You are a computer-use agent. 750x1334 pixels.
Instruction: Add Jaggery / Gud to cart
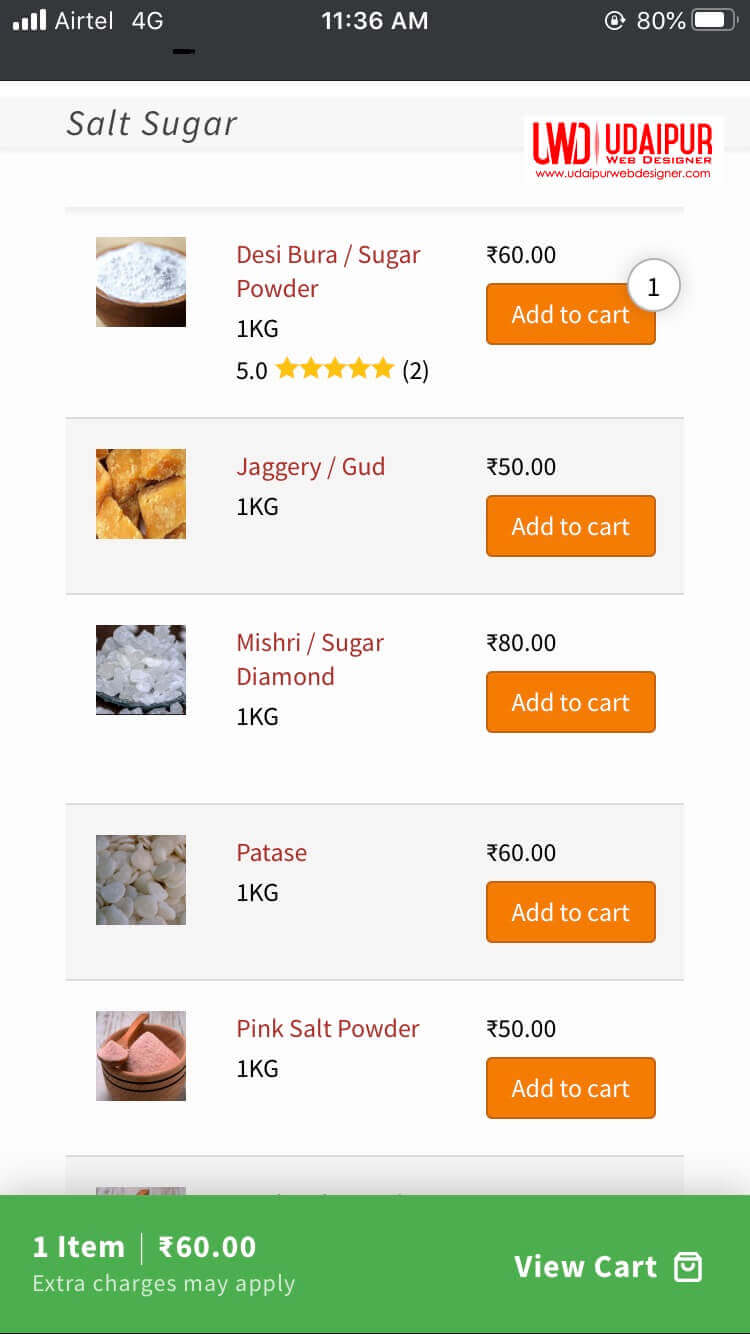[570, 526]
